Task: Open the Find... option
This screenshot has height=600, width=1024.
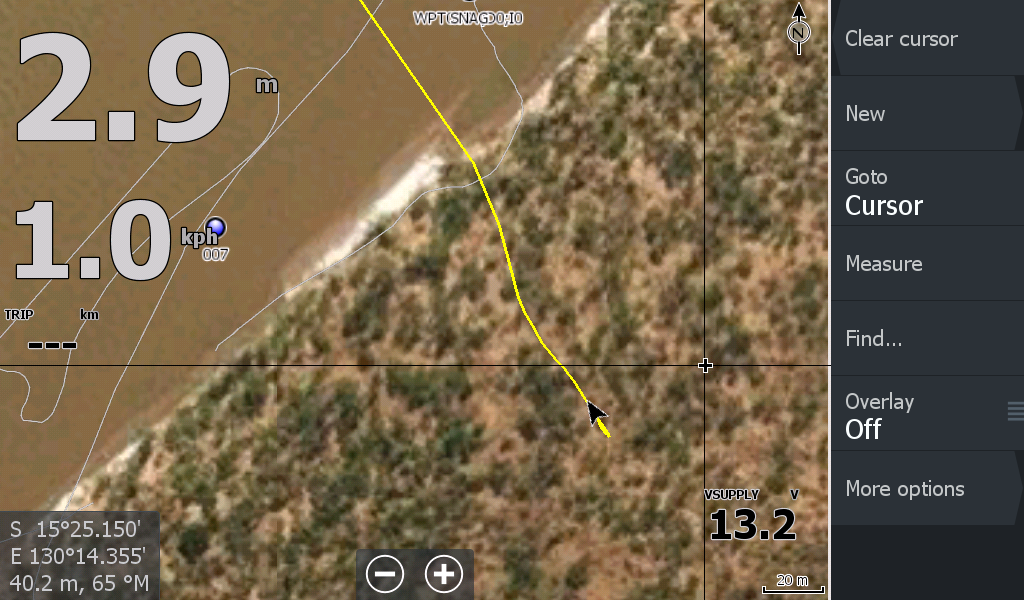Action: pos(925,339)
